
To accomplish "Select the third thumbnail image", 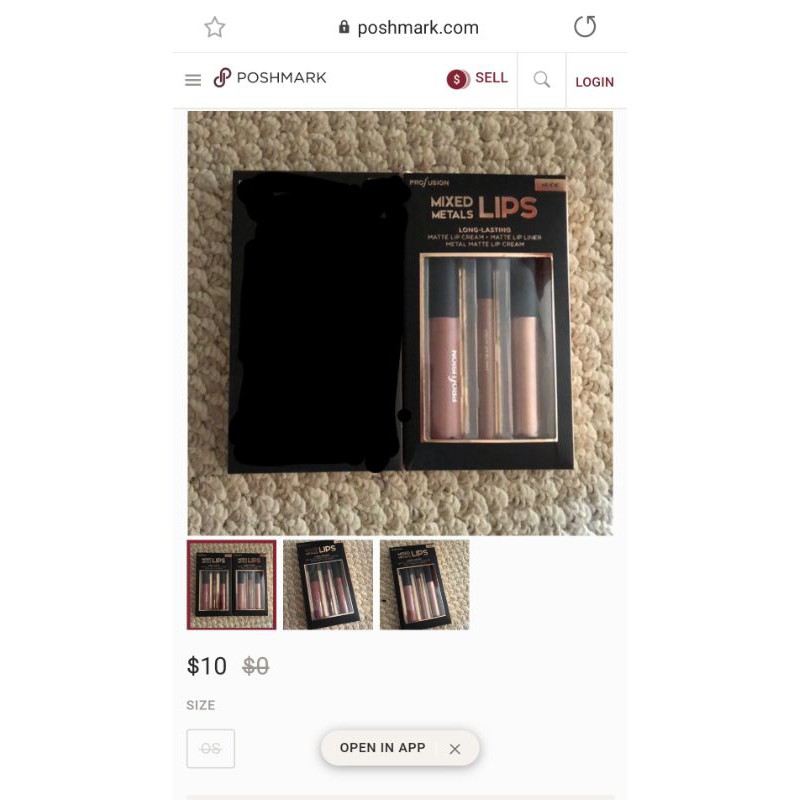I will [x=424, y=585].
